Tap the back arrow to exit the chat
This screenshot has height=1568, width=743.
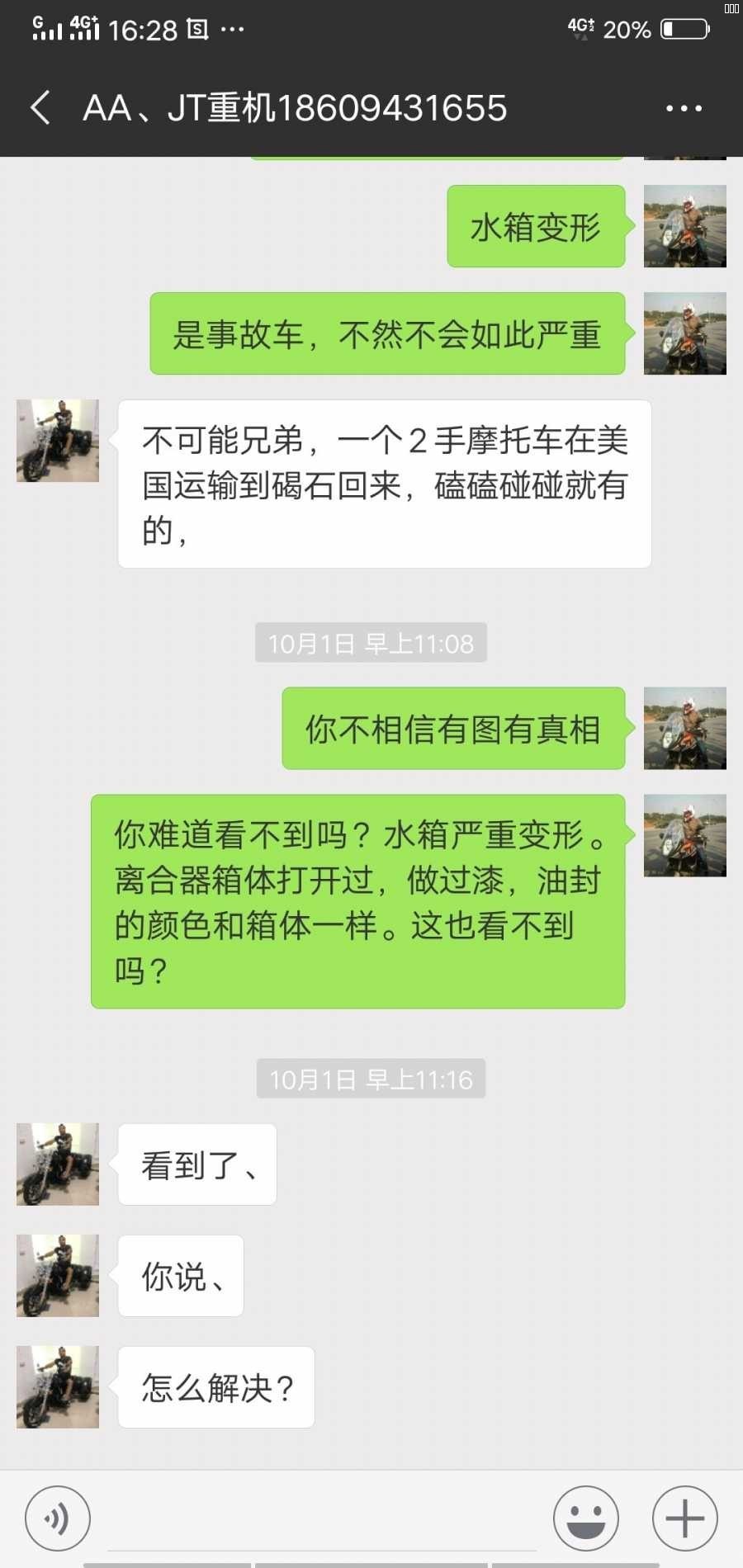(x=39, y=108)
